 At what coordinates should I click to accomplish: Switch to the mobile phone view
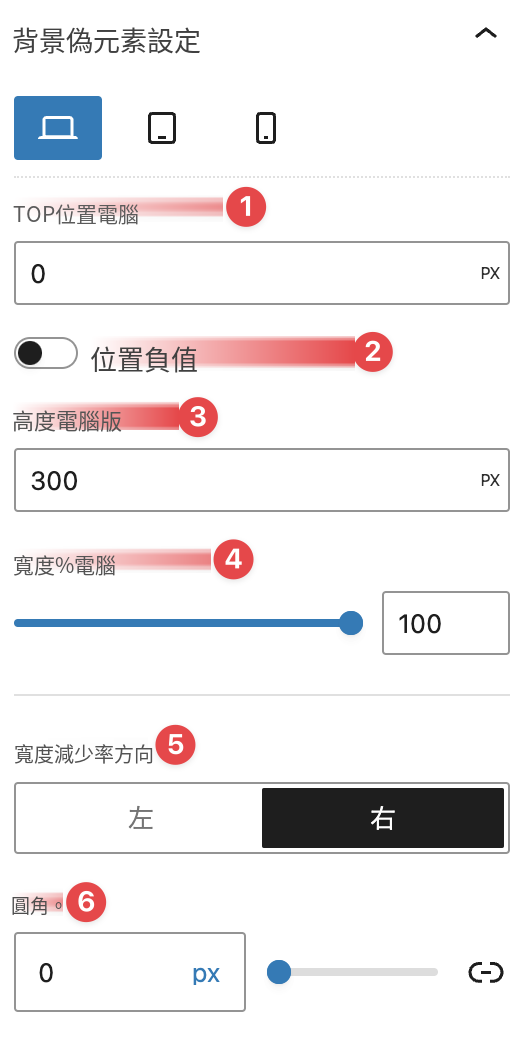(266, 128)
